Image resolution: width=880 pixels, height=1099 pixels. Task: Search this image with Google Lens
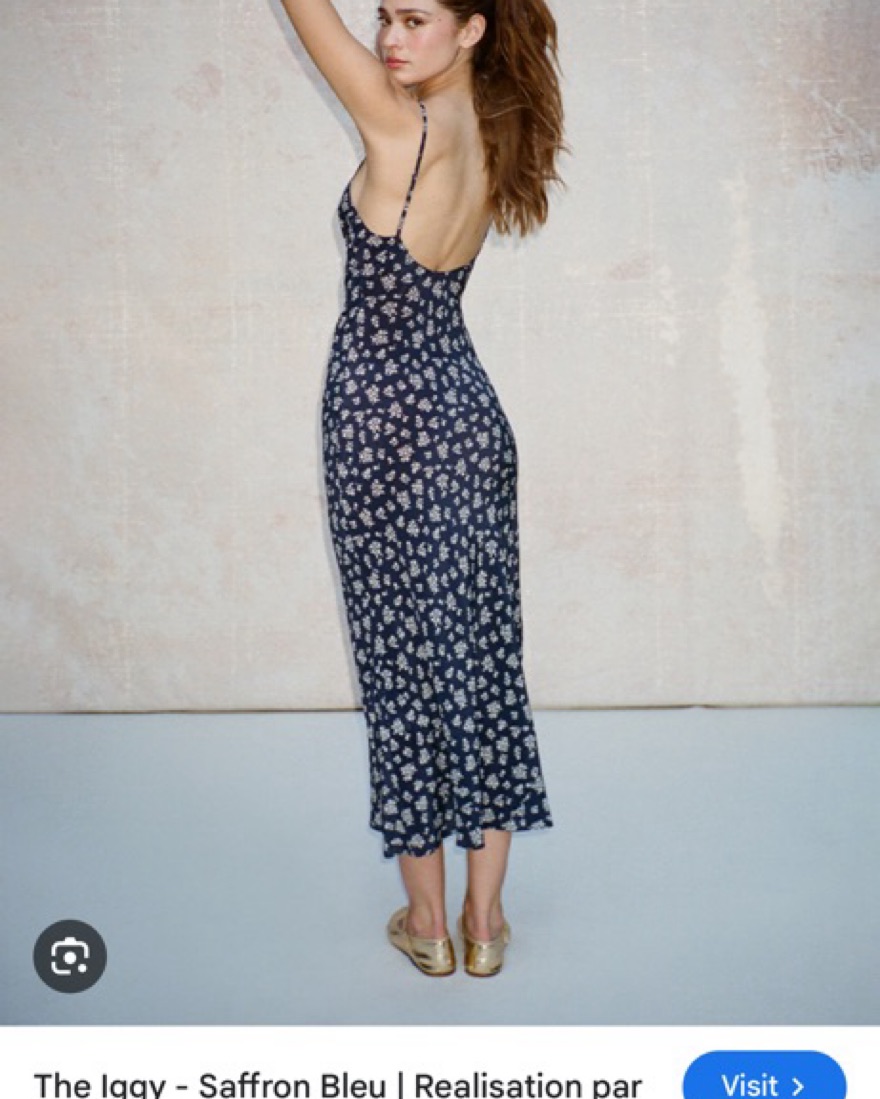69,956
